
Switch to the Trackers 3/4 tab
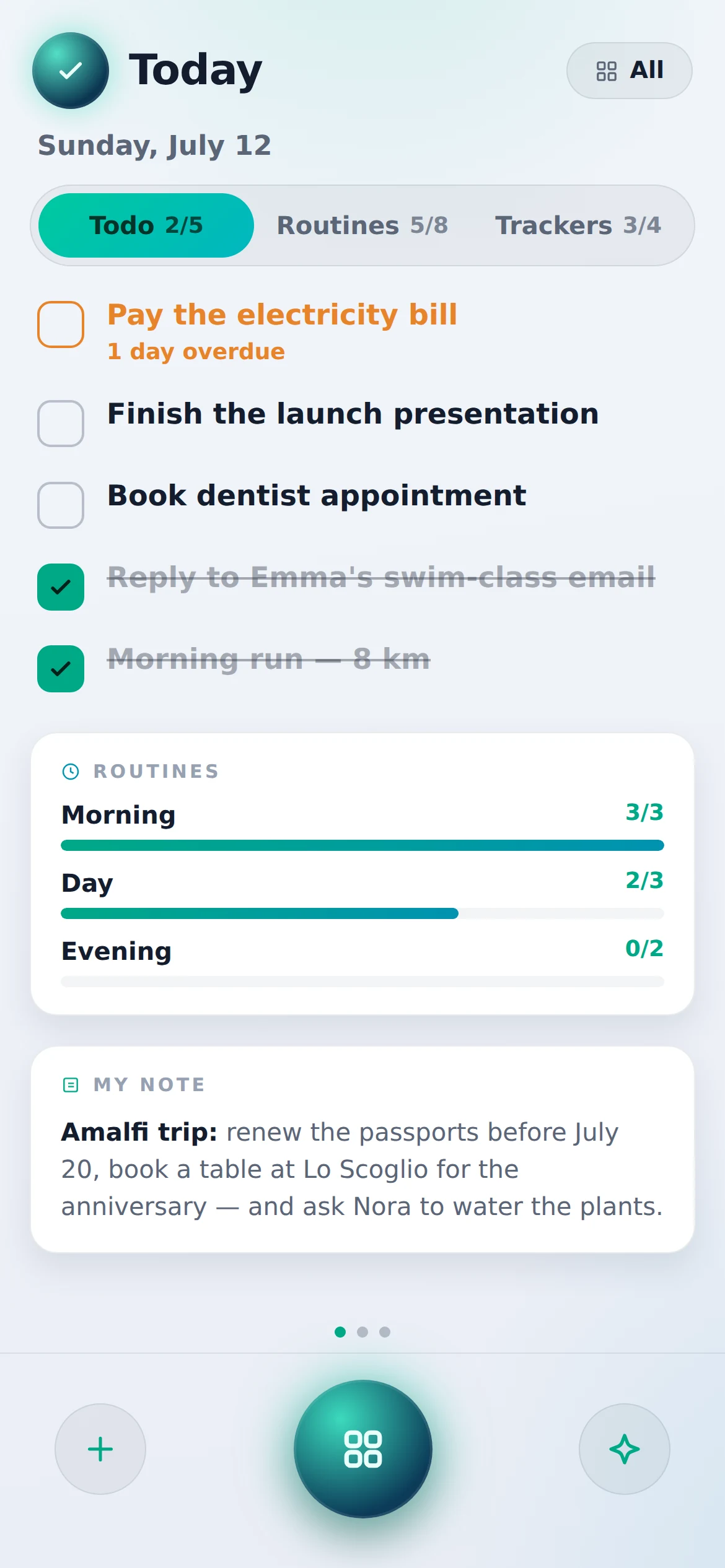pos(578,225)
